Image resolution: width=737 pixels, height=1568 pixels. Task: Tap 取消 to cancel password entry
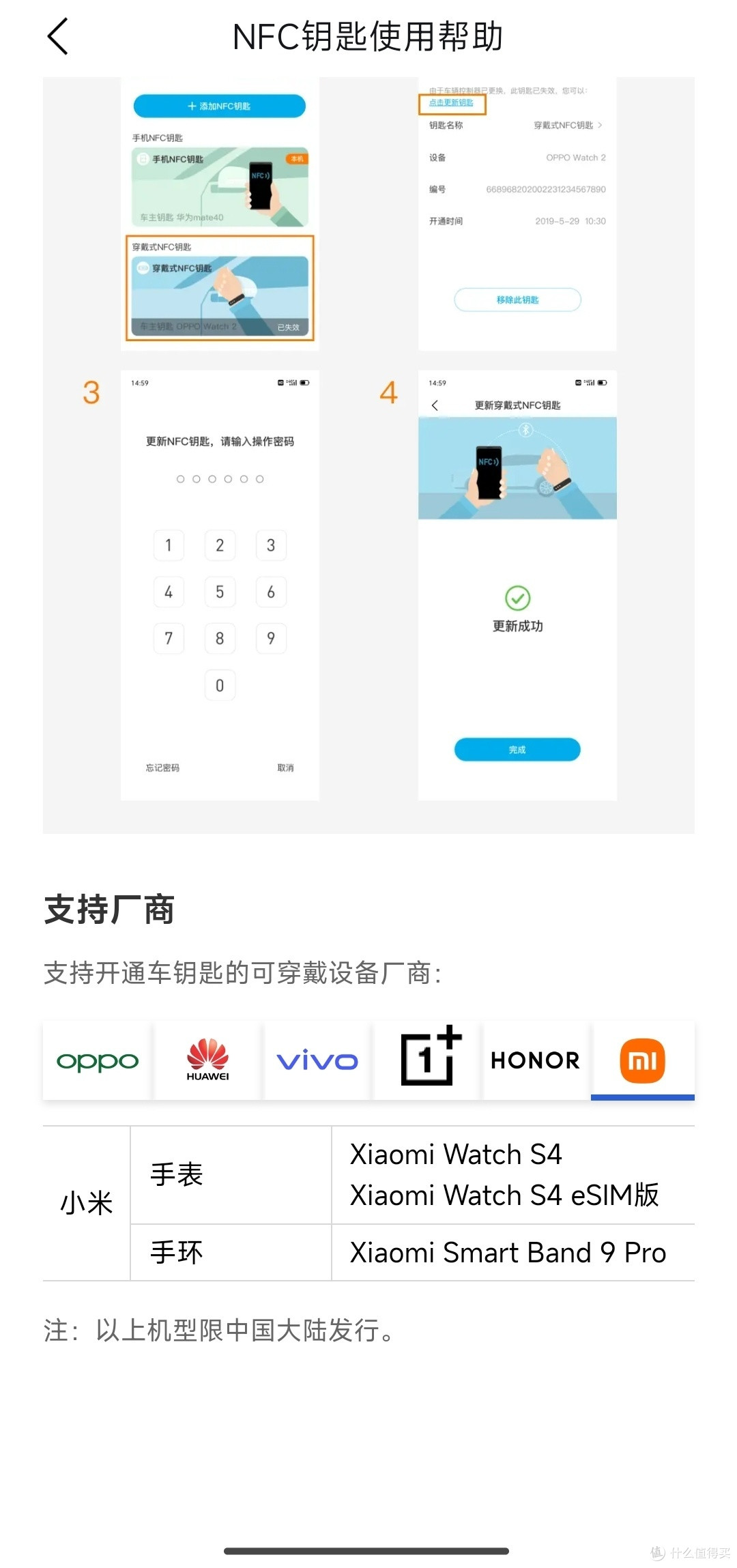pos(285,768)
